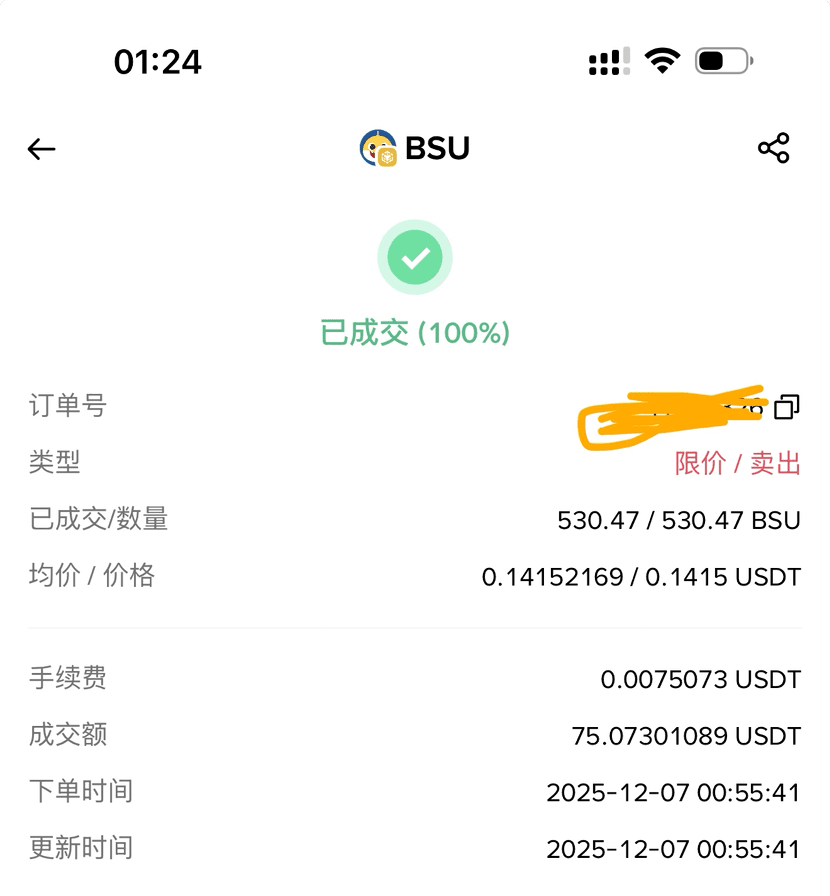Share this BSU order details
The width and height of the screenshot is (830, 896).
click(773, 148)
